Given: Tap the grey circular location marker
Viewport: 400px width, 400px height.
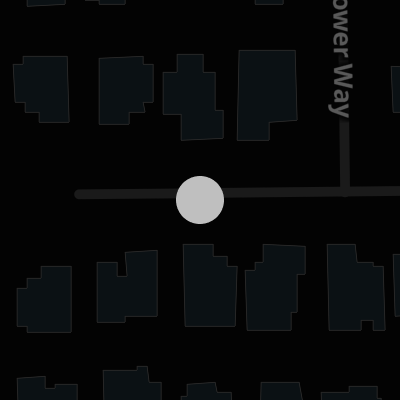Looking at the screenshot, I should click(x=200, y=200).
